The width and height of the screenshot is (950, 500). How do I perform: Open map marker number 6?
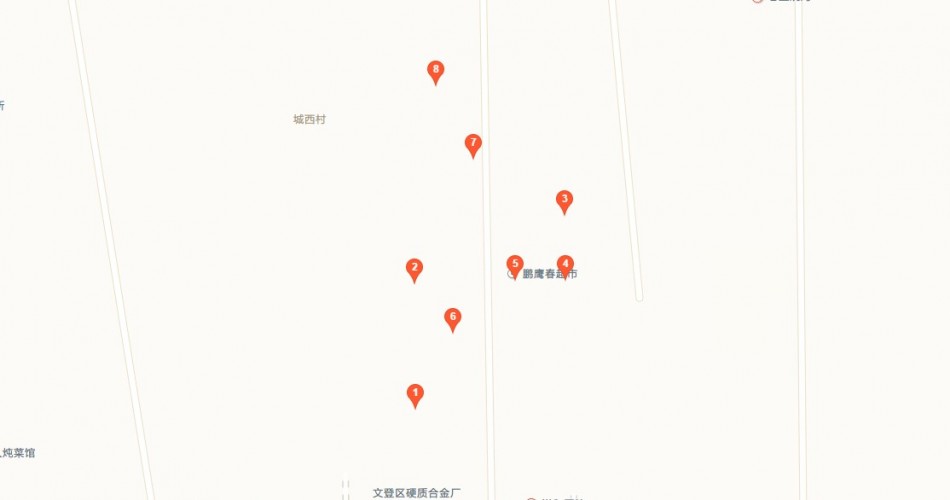pyautogui.click(x=453, y=318)
